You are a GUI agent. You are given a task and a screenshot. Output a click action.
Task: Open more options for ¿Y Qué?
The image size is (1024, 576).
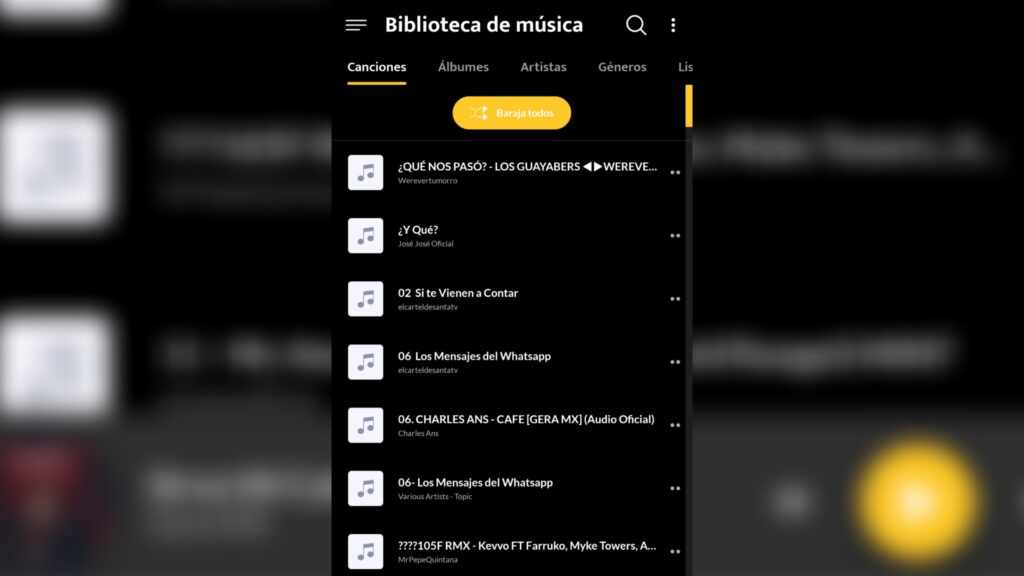point(675,236)
